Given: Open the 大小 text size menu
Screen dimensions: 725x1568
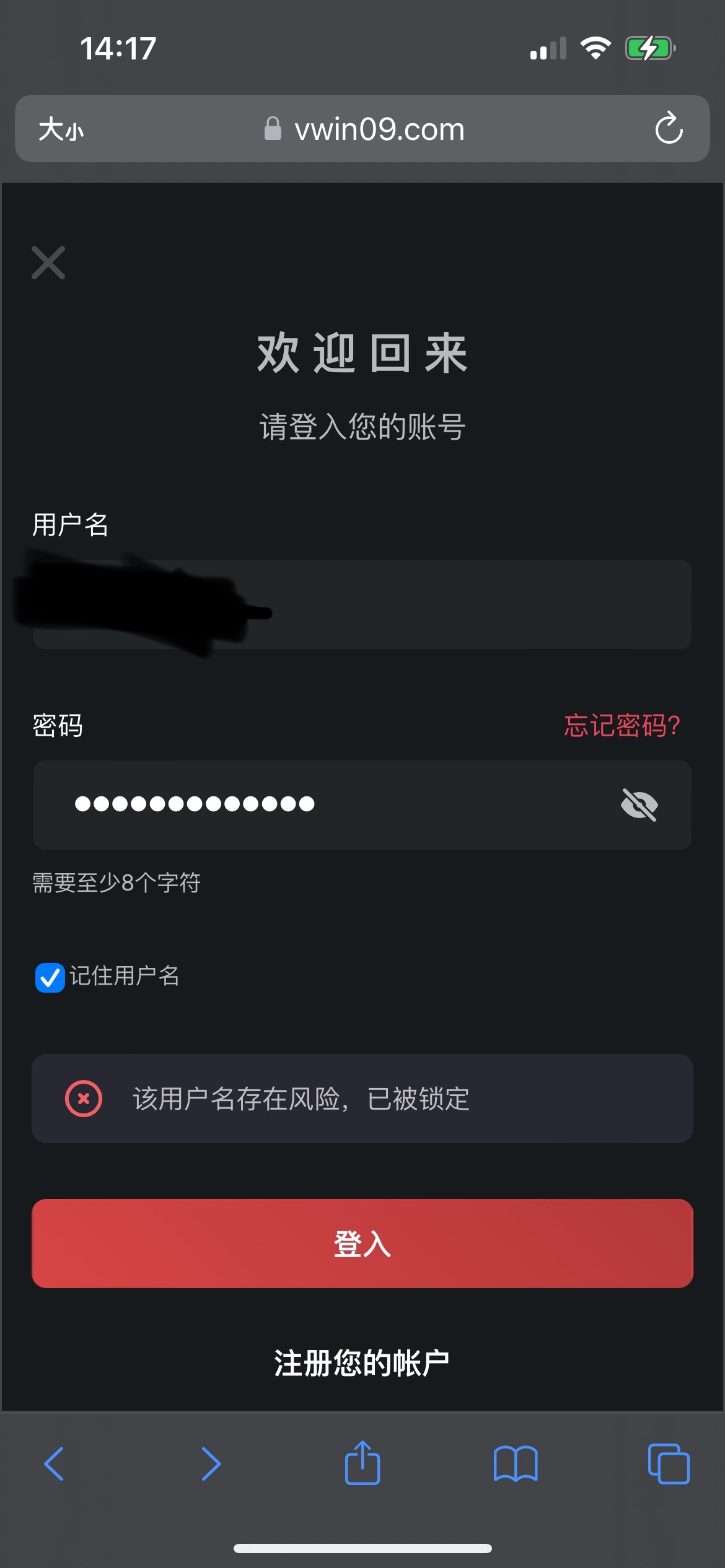Looking at the screenshot, I should 61,129.
